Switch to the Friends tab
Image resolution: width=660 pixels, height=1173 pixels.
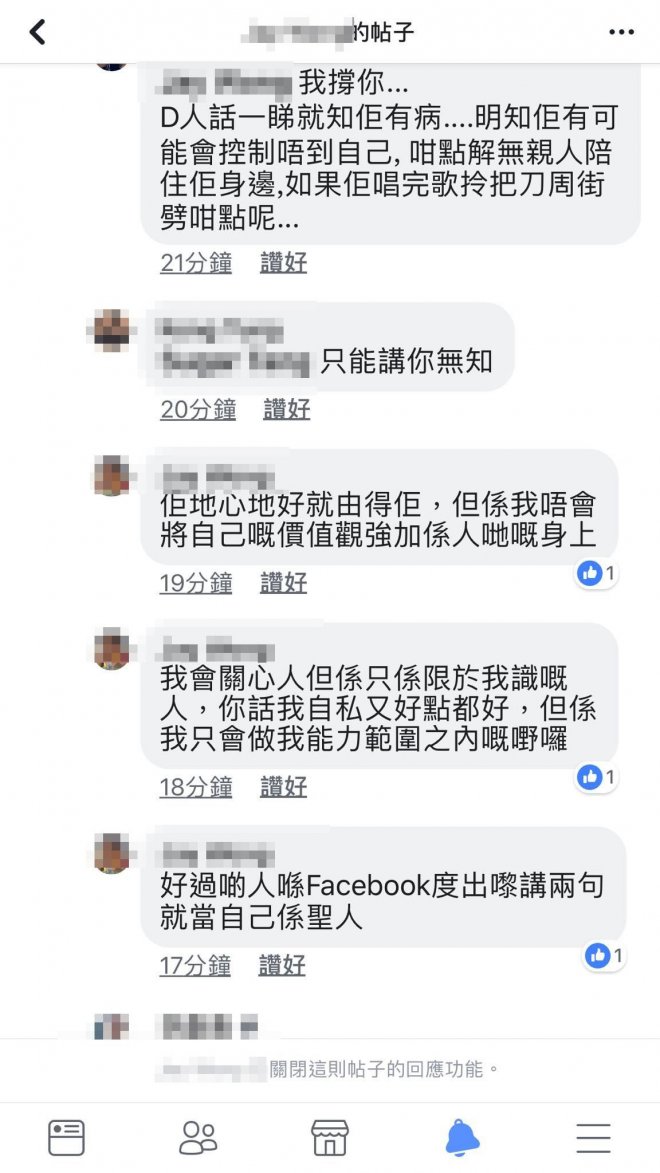click(x=198, y=1137)
